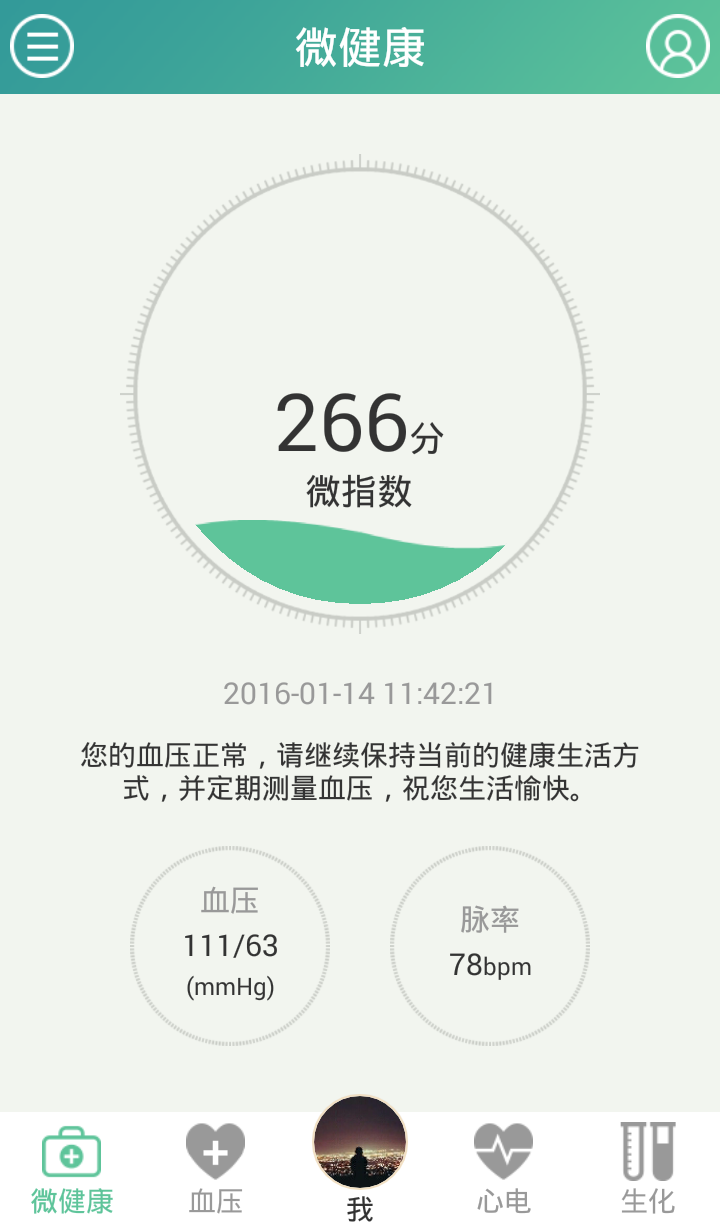This screenshot has width=720, height=1228.
Task: Open the user profile icon
Action: tap(676, 46)
